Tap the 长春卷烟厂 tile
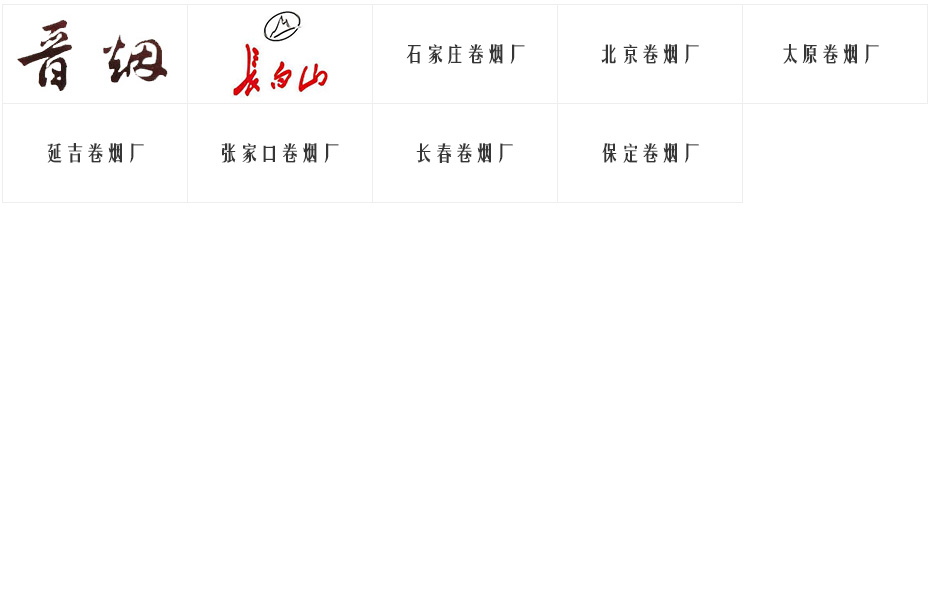This screenshot has width=930, height=600. point(465,153)
